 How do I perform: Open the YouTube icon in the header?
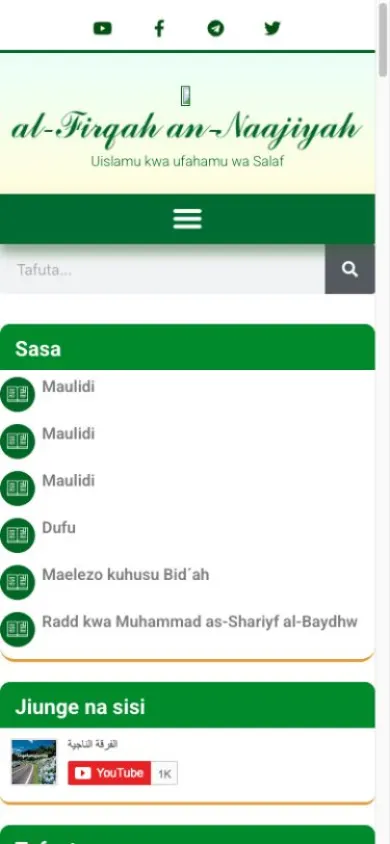point(102,28)
